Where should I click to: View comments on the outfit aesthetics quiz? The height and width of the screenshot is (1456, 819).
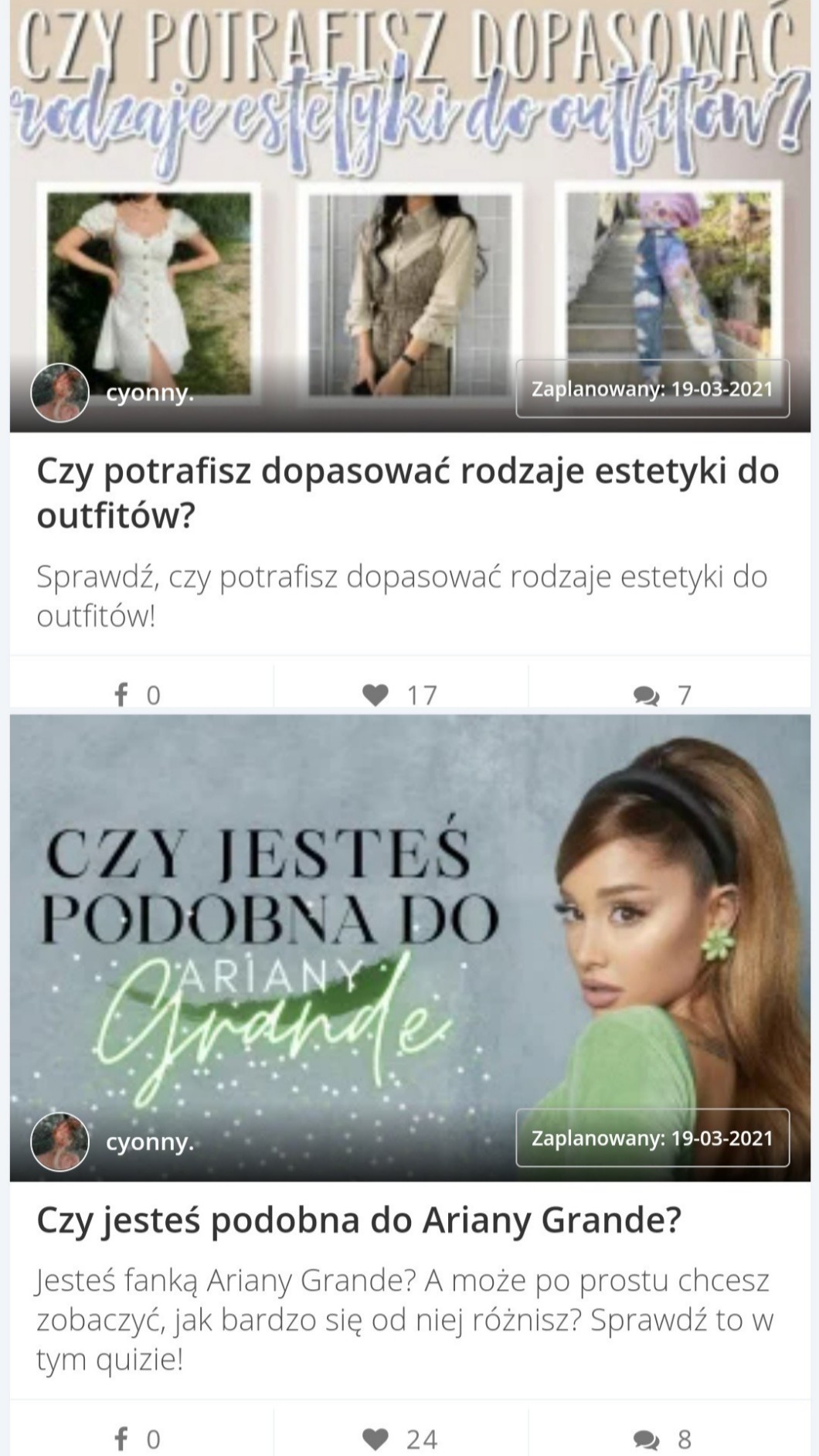[x=661, y=694]
